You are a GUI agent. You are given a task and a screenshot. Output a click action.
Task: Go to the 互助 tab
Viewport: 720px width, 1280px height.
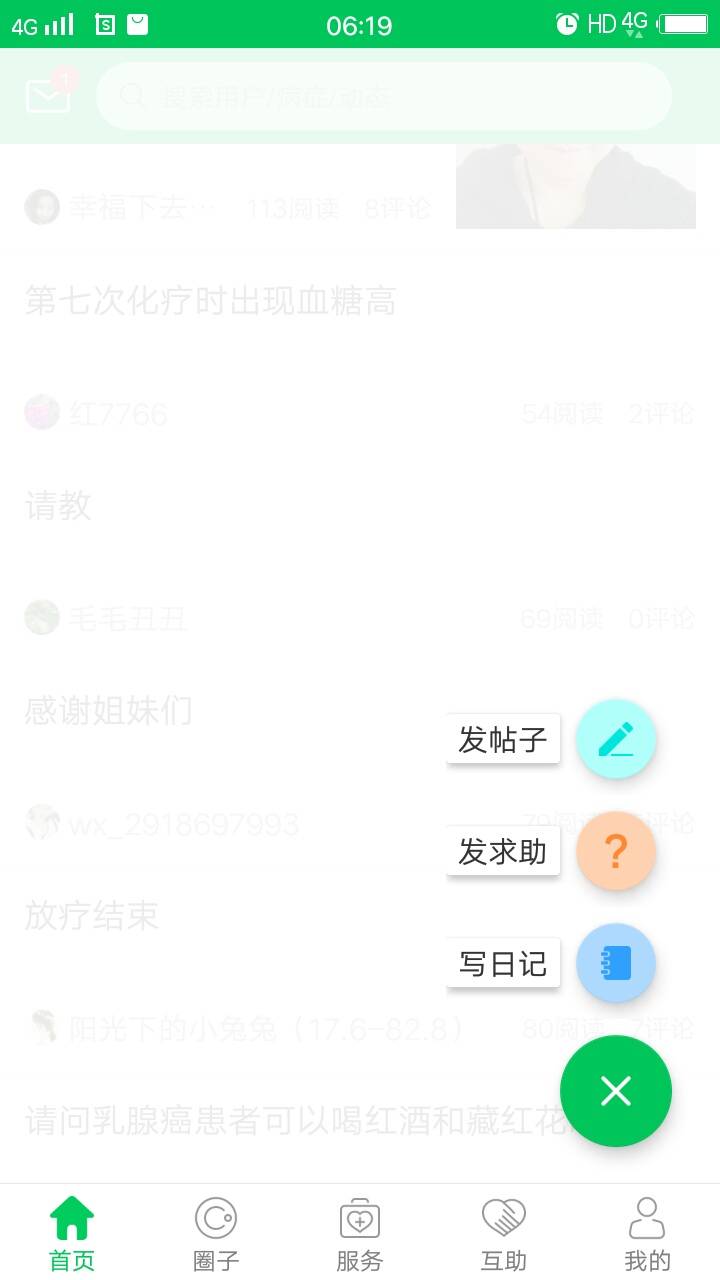(x=504, y=1234)
